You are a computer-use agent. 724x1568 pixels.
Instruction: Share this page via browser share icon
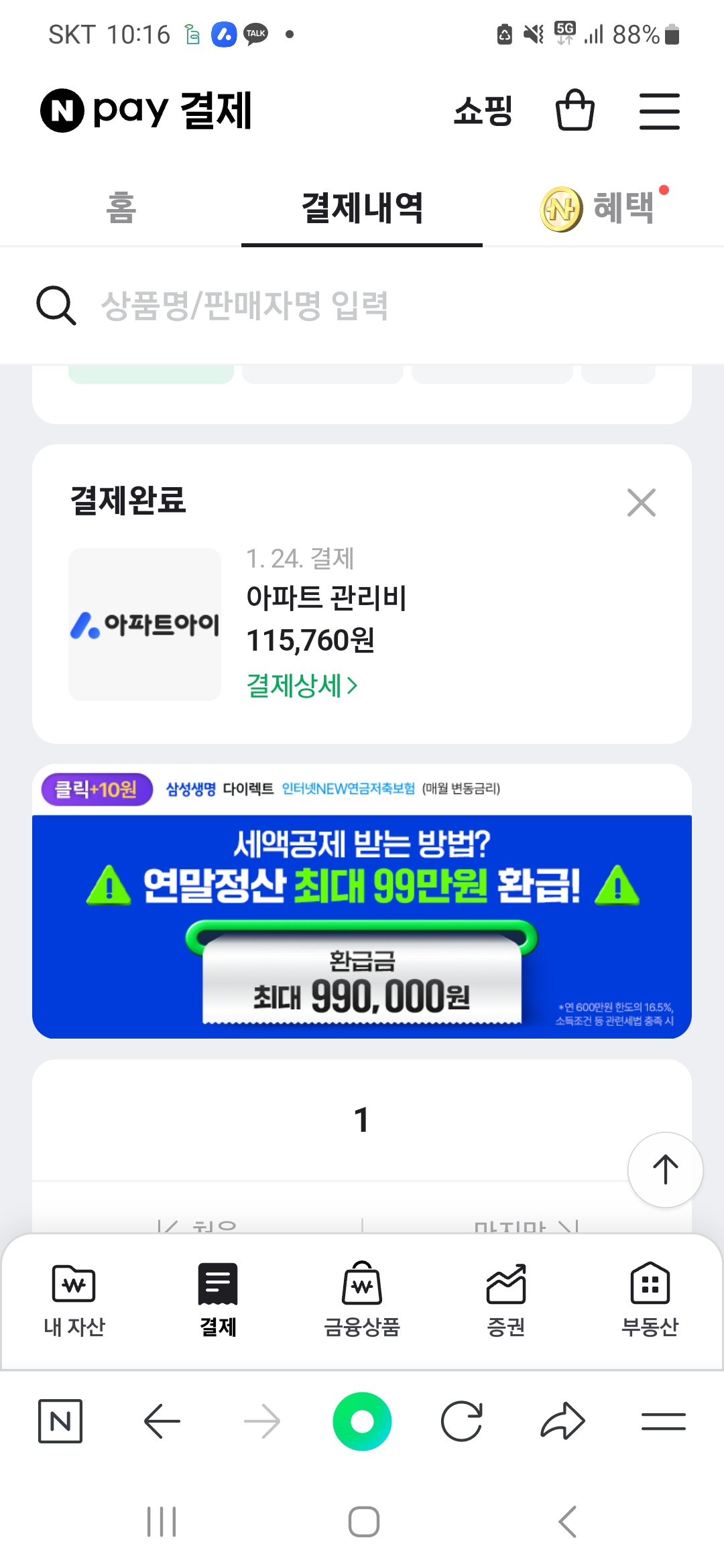[x=562, y=1421]
